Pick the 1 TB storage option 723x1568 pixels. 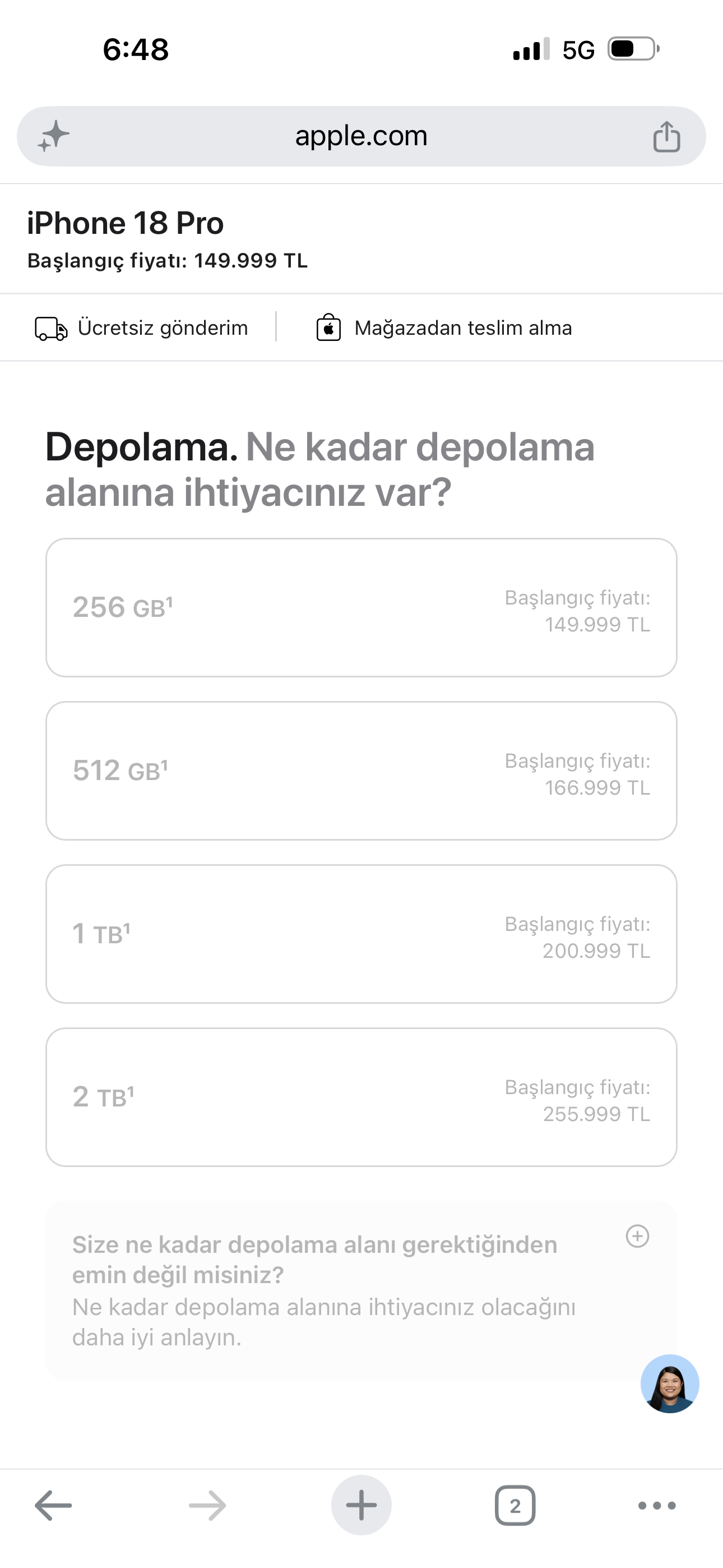[x=361, y=934]
